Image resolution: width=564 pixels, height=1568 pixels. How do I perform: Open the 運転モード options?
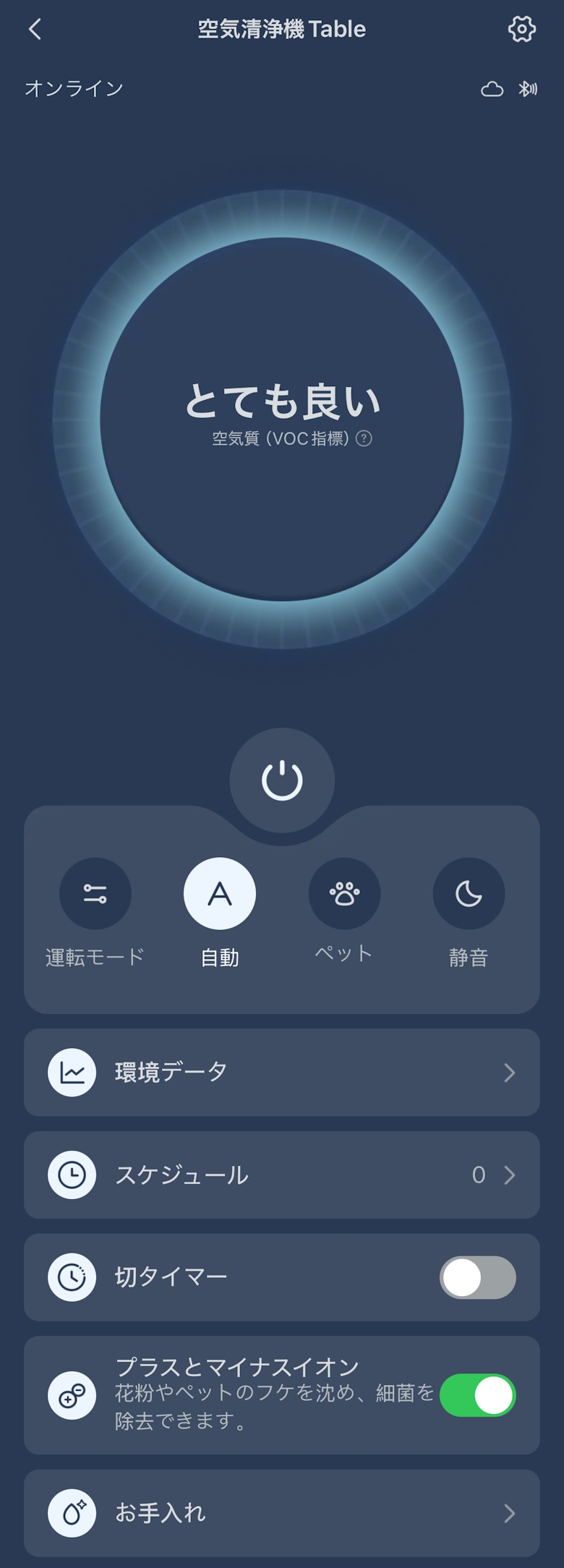[x=95, y=894]
